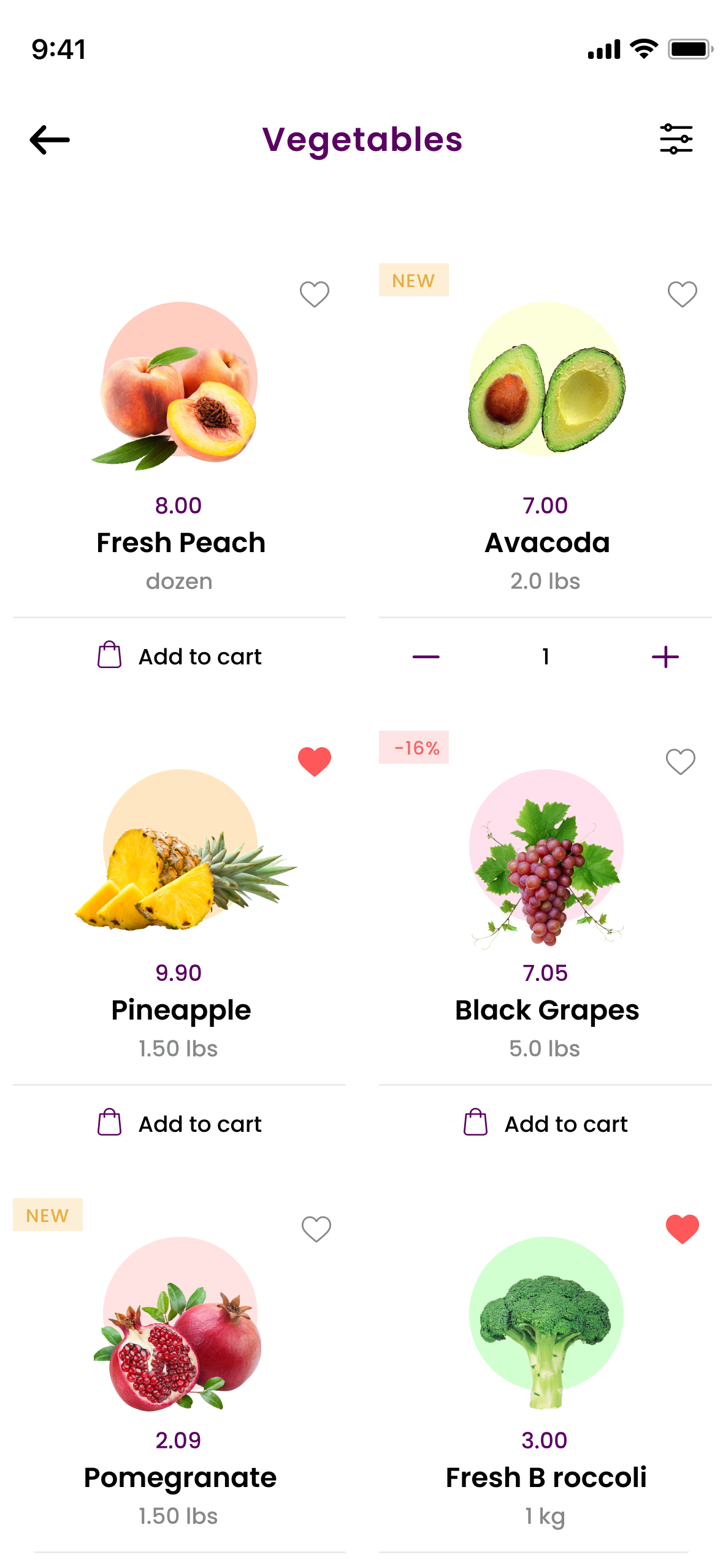Open the Fresh Peach product card
The image size is (723, 1568).
point(180,386)
